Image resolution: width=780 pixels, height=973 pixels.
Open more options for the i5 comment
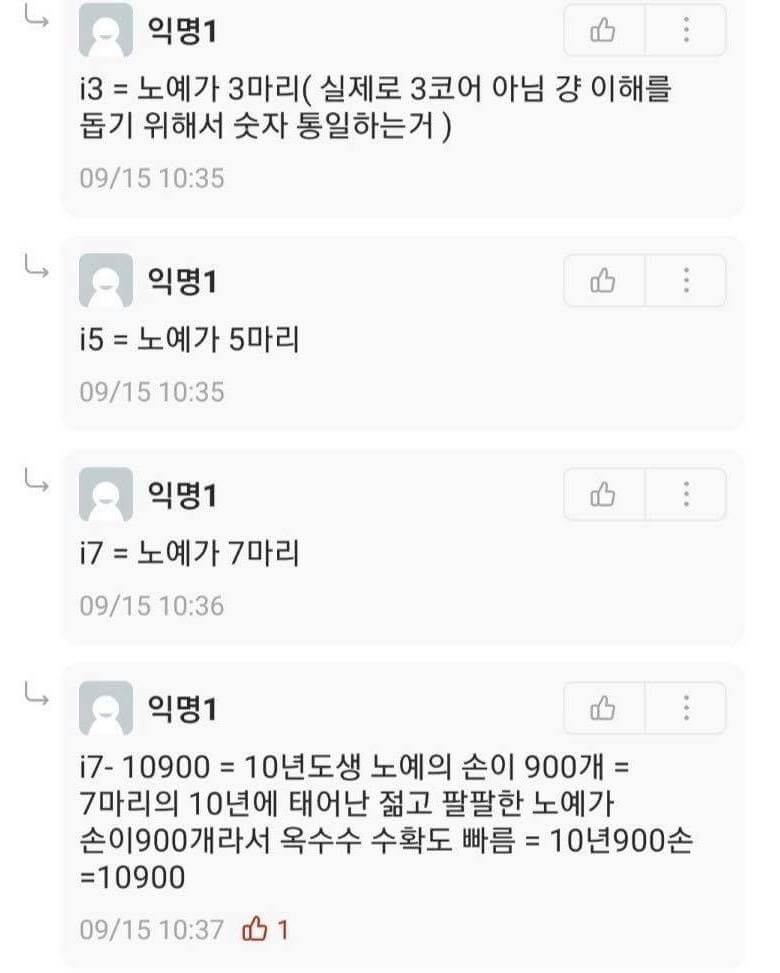(x=686, y=281)
